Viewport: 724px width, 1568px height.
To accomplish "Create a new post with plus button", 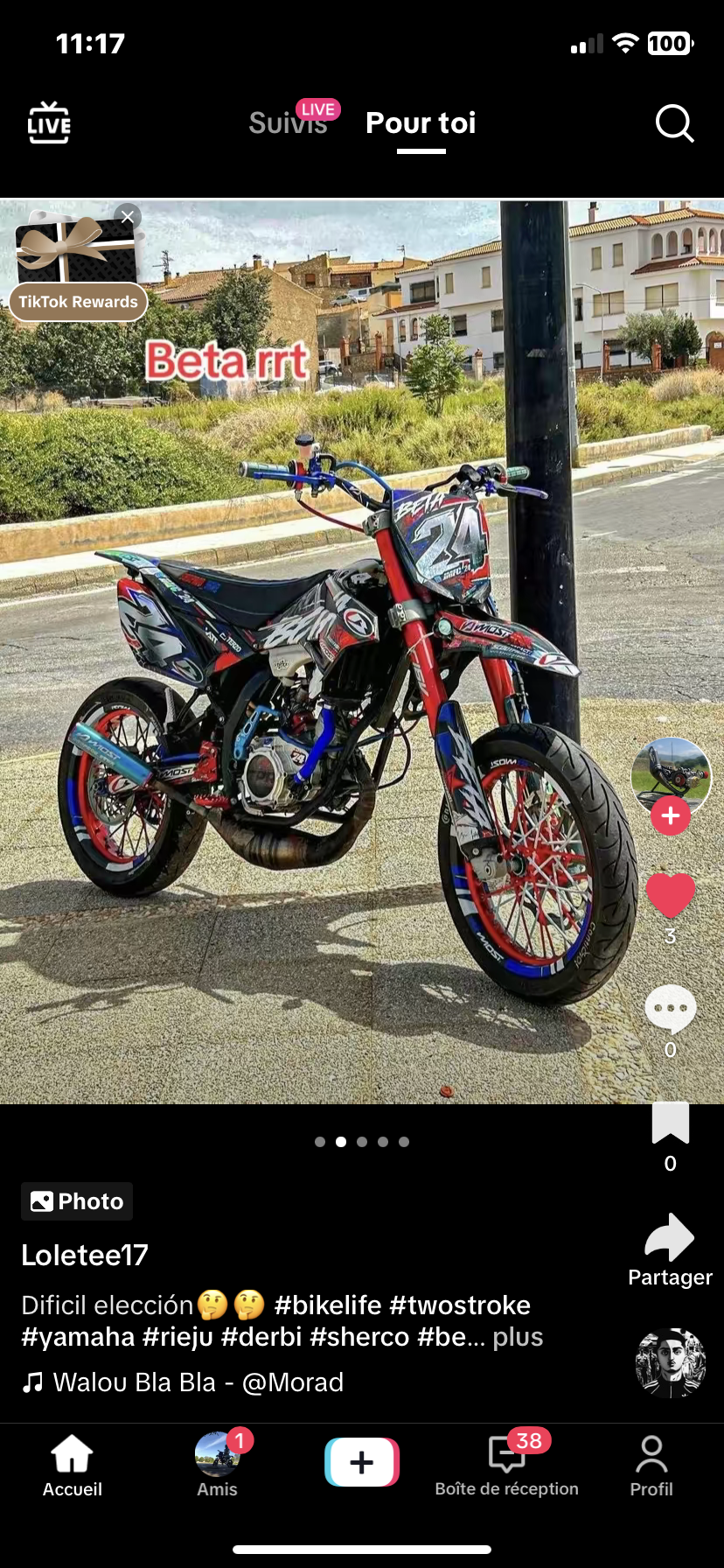I will (x=362, y=1462).
